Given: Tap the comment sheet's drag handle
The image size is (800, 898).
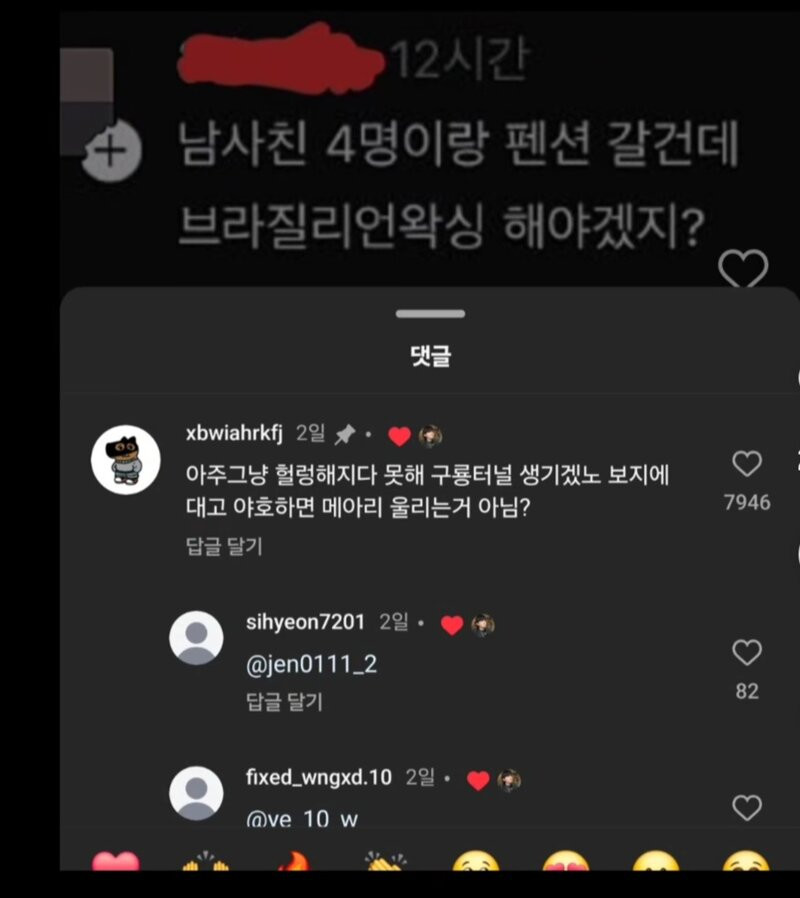Looking at the screenshot, I should click(430, 314).
